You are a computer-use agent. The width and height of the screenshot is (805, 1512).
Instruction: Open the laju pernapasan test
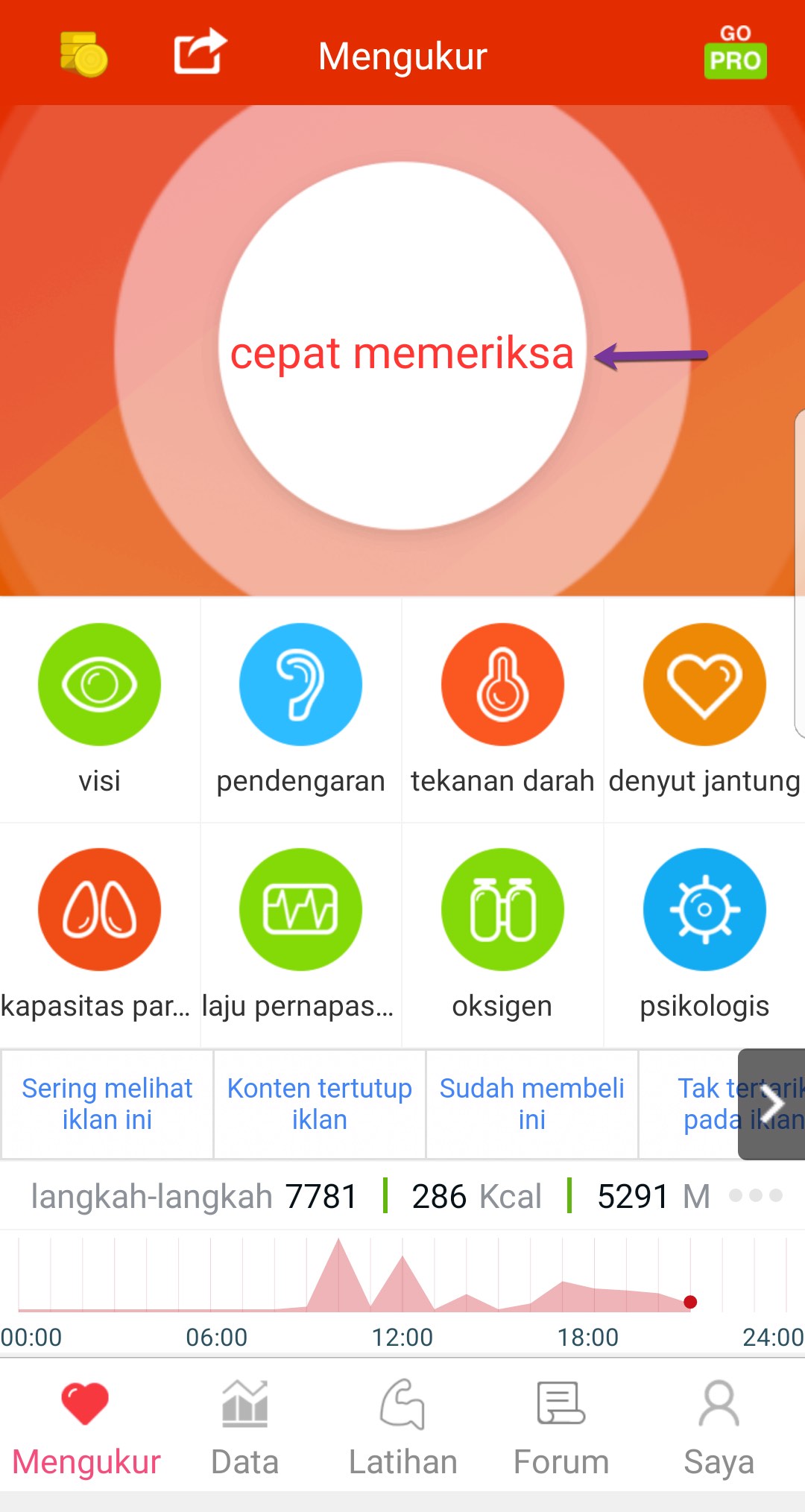pos(300,910)
